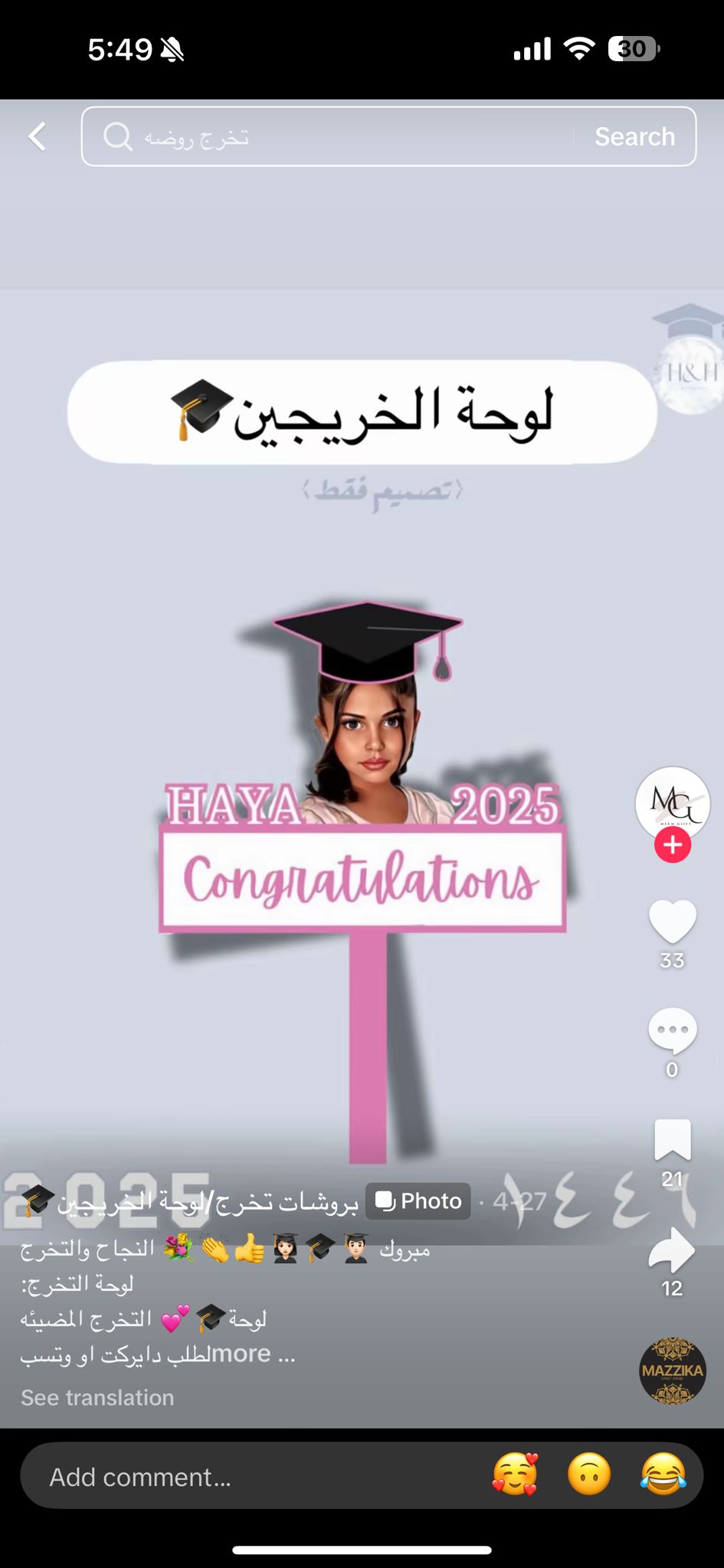Viewport: 724px width, 1568px height.
Task: Open the MAZZIKA sound disc
Action: coord(673,1371)
